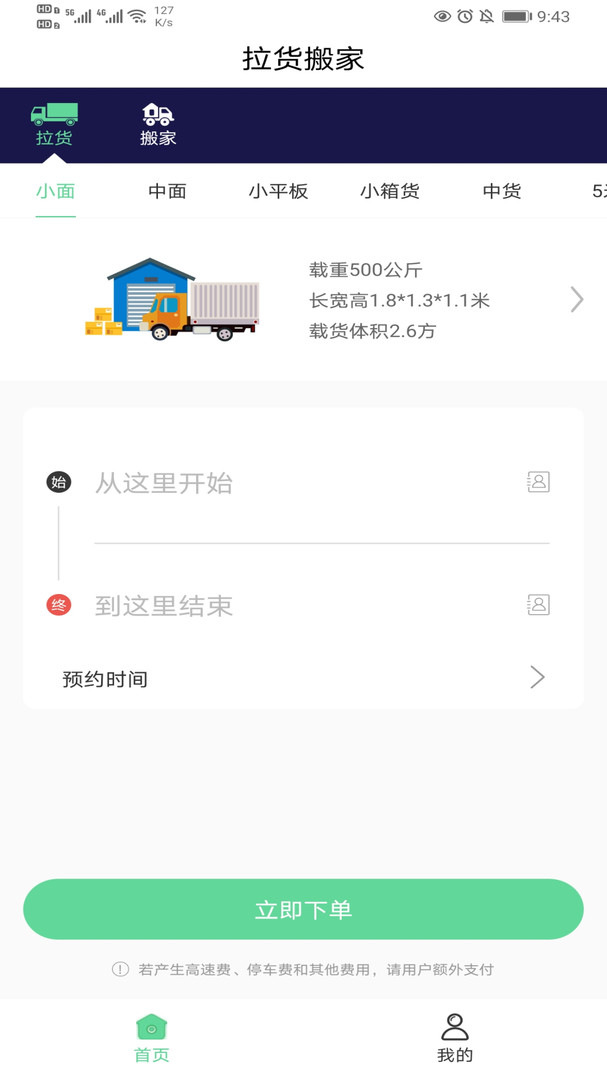Open address book for the start location
The width and height of the screenshot is (607, 1080).
538,482
